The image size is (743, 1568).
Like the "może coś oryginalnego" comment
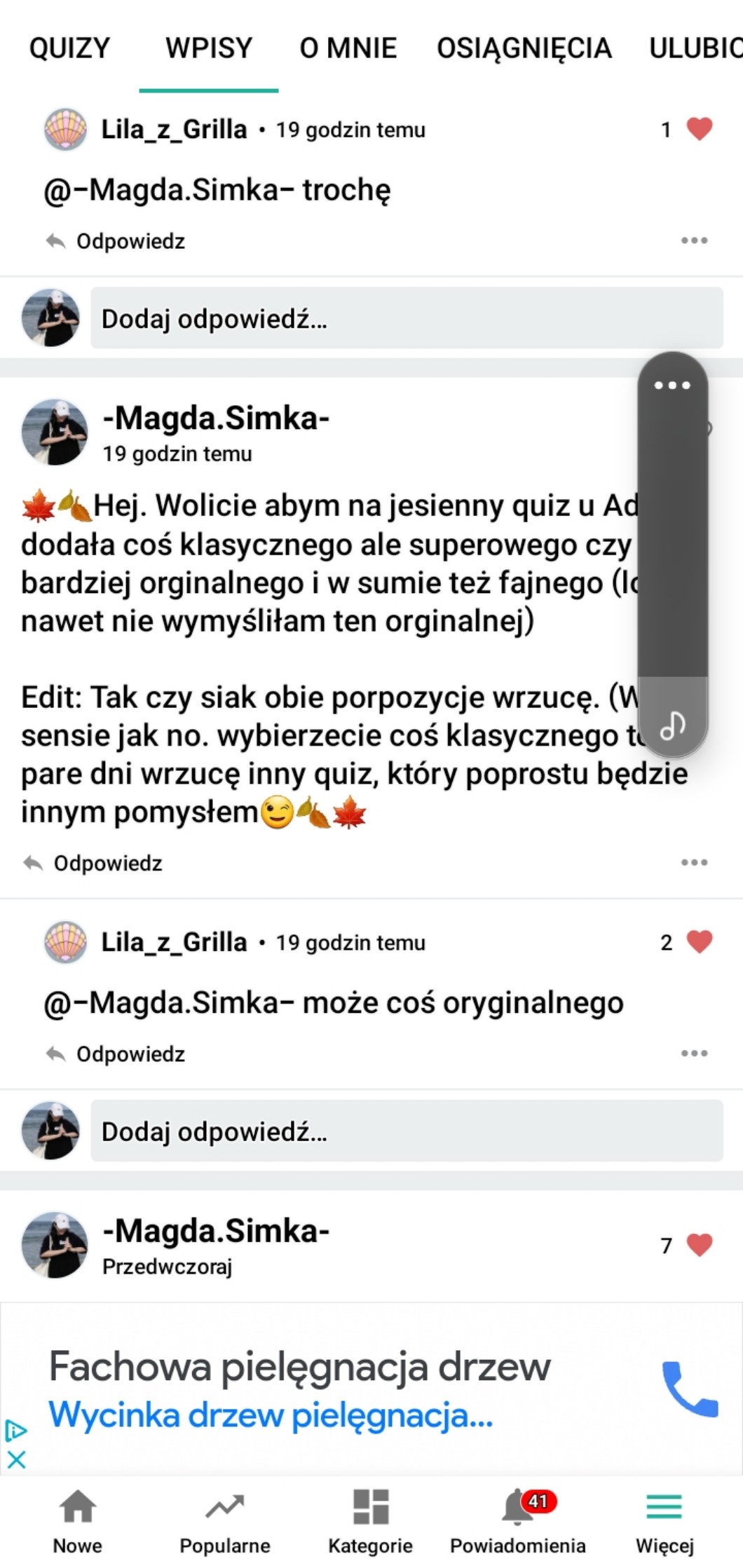tap(699, 942)
